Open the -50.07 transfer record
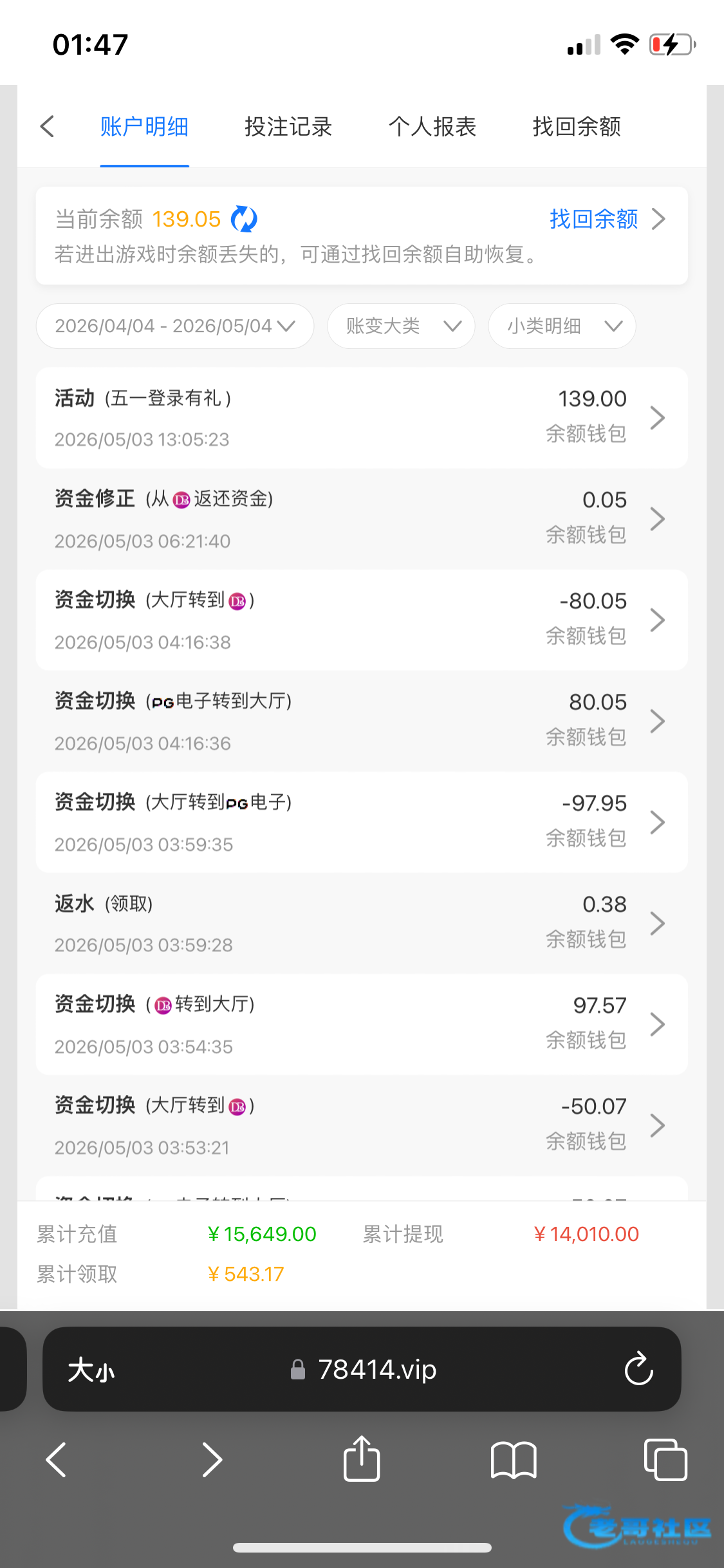Viewport: 724px width, 1568px height. click(x=362, y=1125)
